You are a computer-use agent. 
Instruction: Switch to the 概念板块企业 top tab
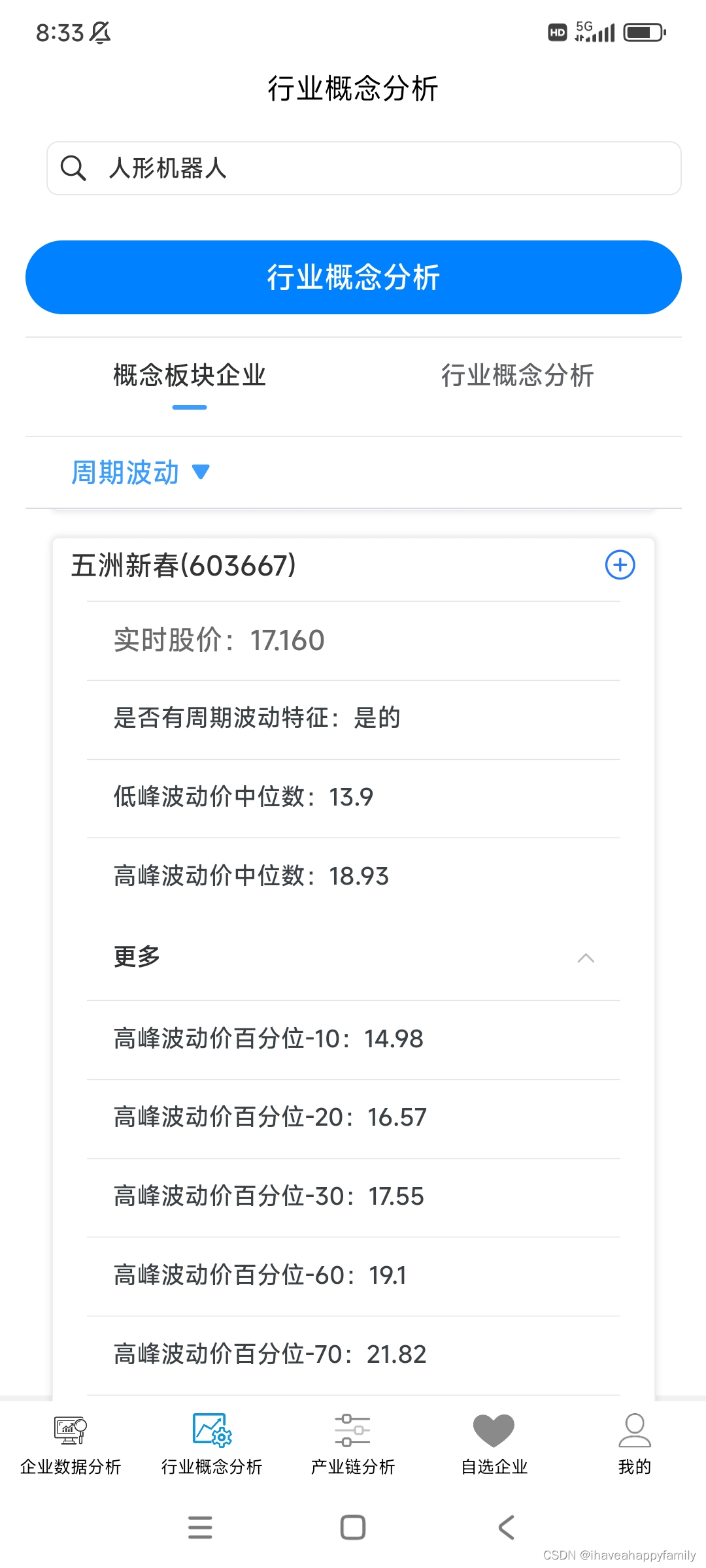pyautogui.click(x=190, y=376)
